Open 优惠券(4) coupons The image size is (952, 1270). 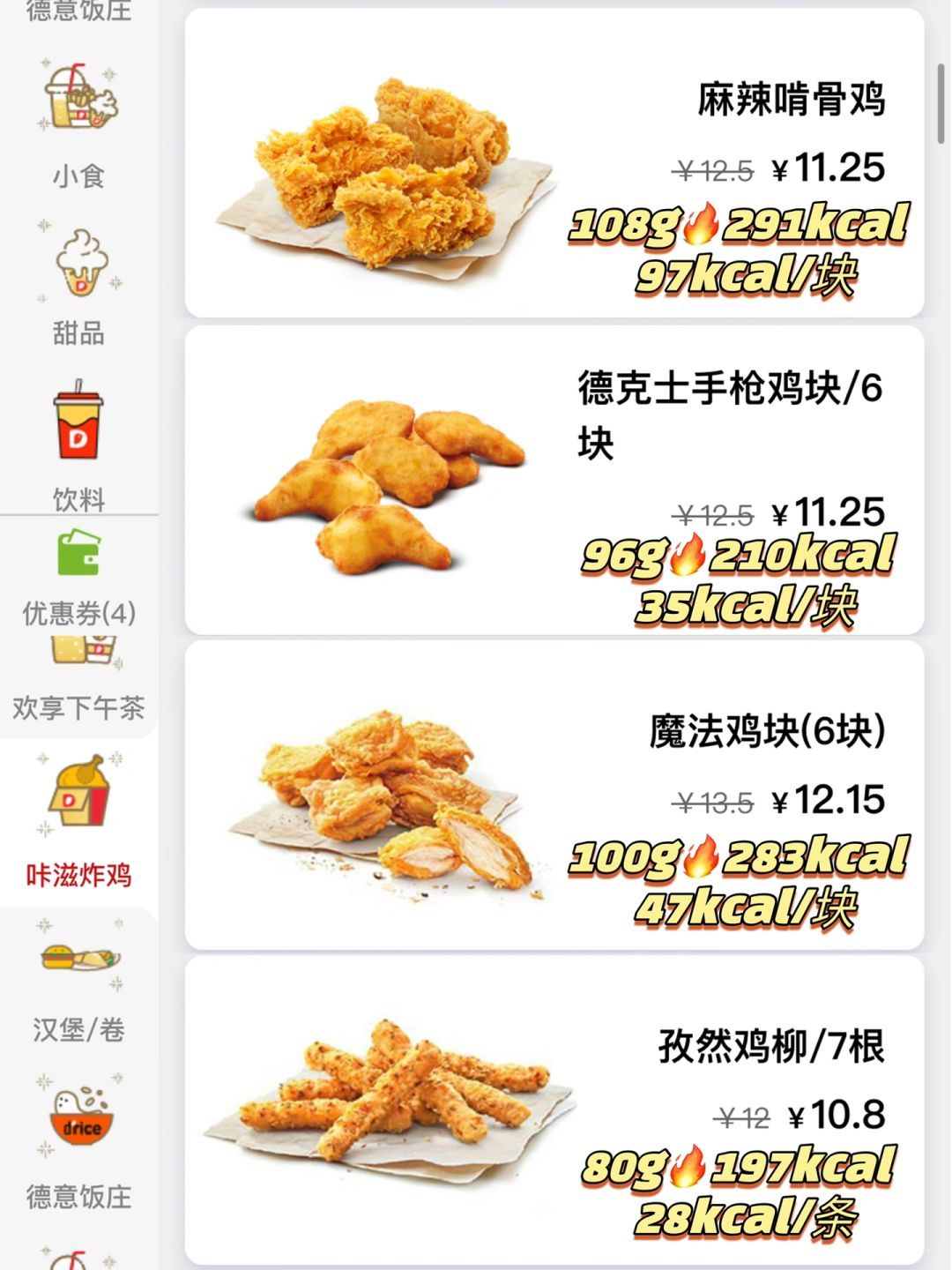(x=78, y=573)
